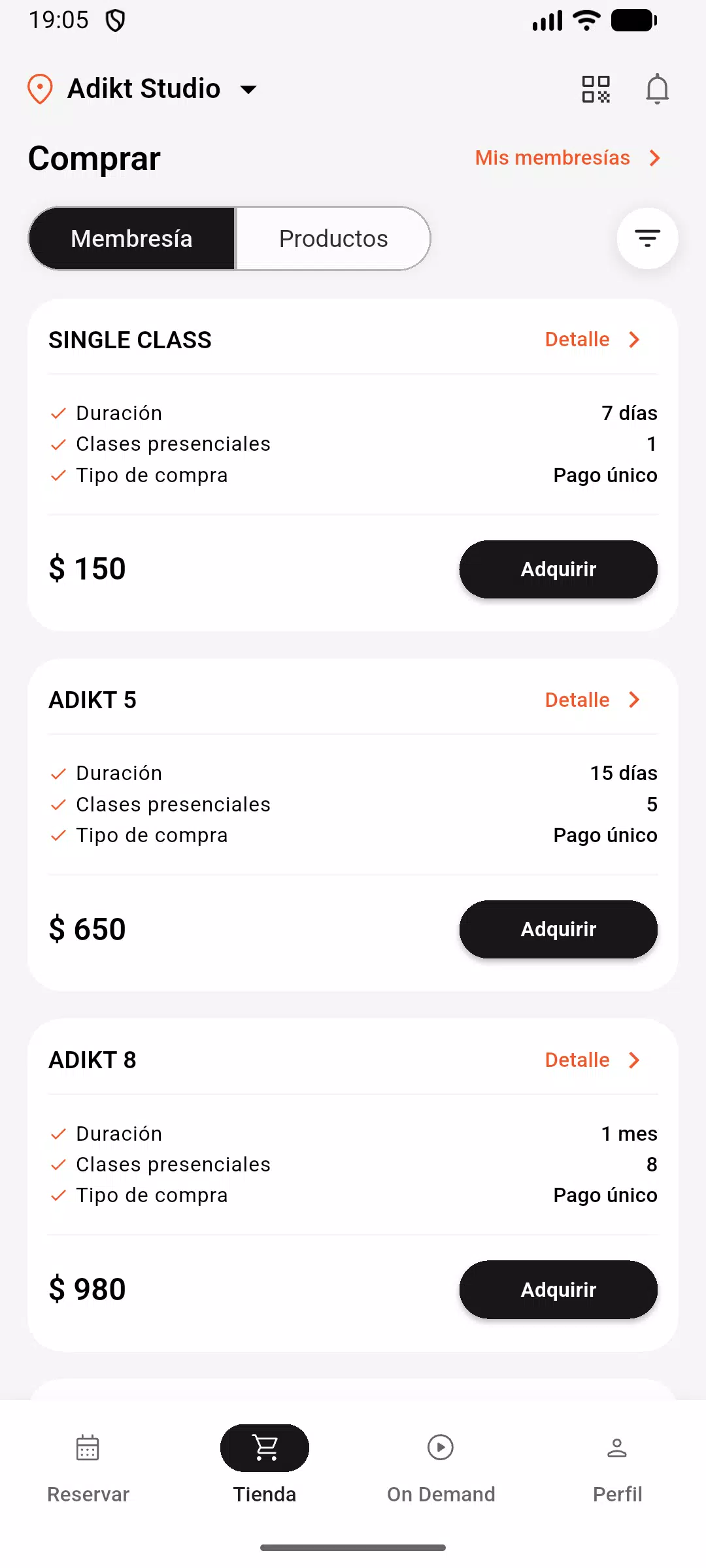The image size is (706, 1568).
Task: Open Mis membresías link
Action: tap(567, 157)
